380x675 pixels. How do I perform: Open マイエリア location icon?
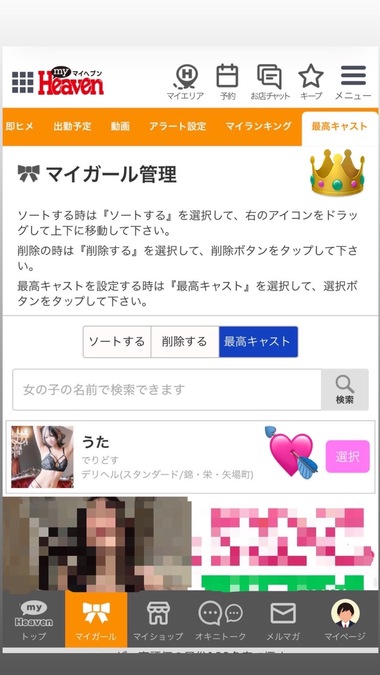(x=185, y=82)
